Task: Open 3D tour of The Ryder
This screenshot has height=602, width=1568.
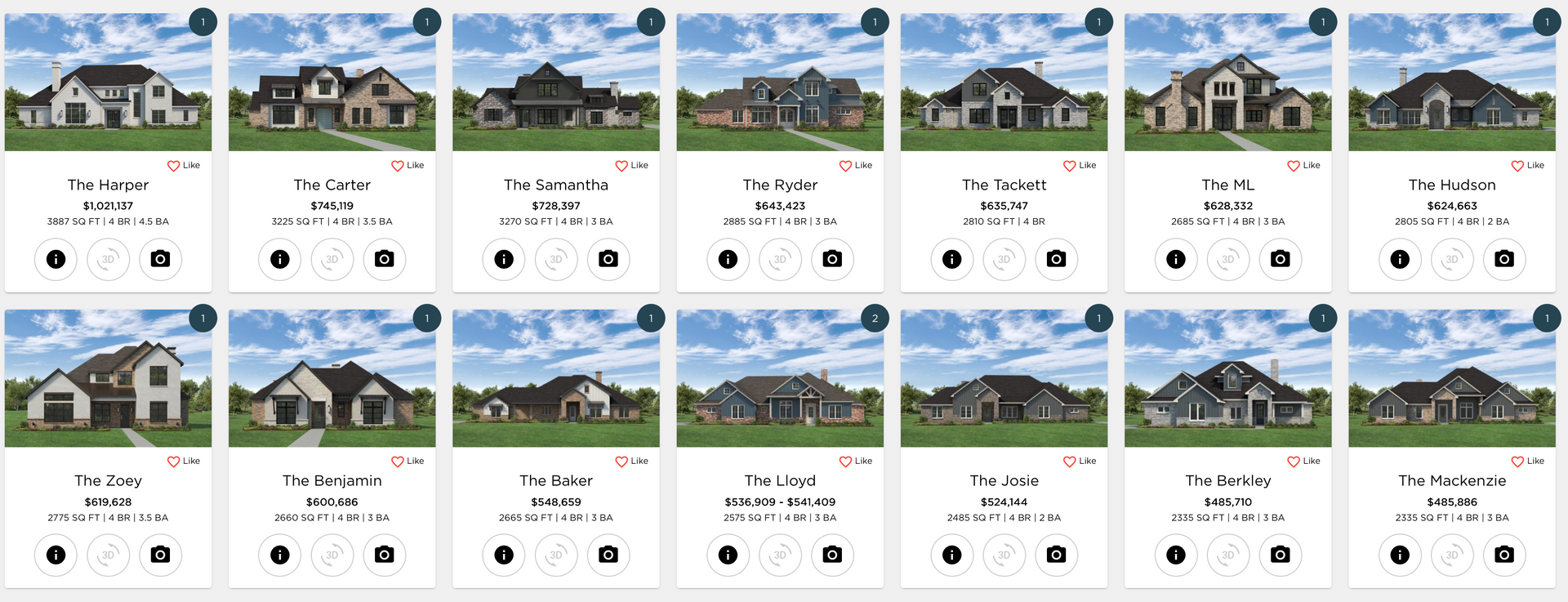Action: click(780, 259)
